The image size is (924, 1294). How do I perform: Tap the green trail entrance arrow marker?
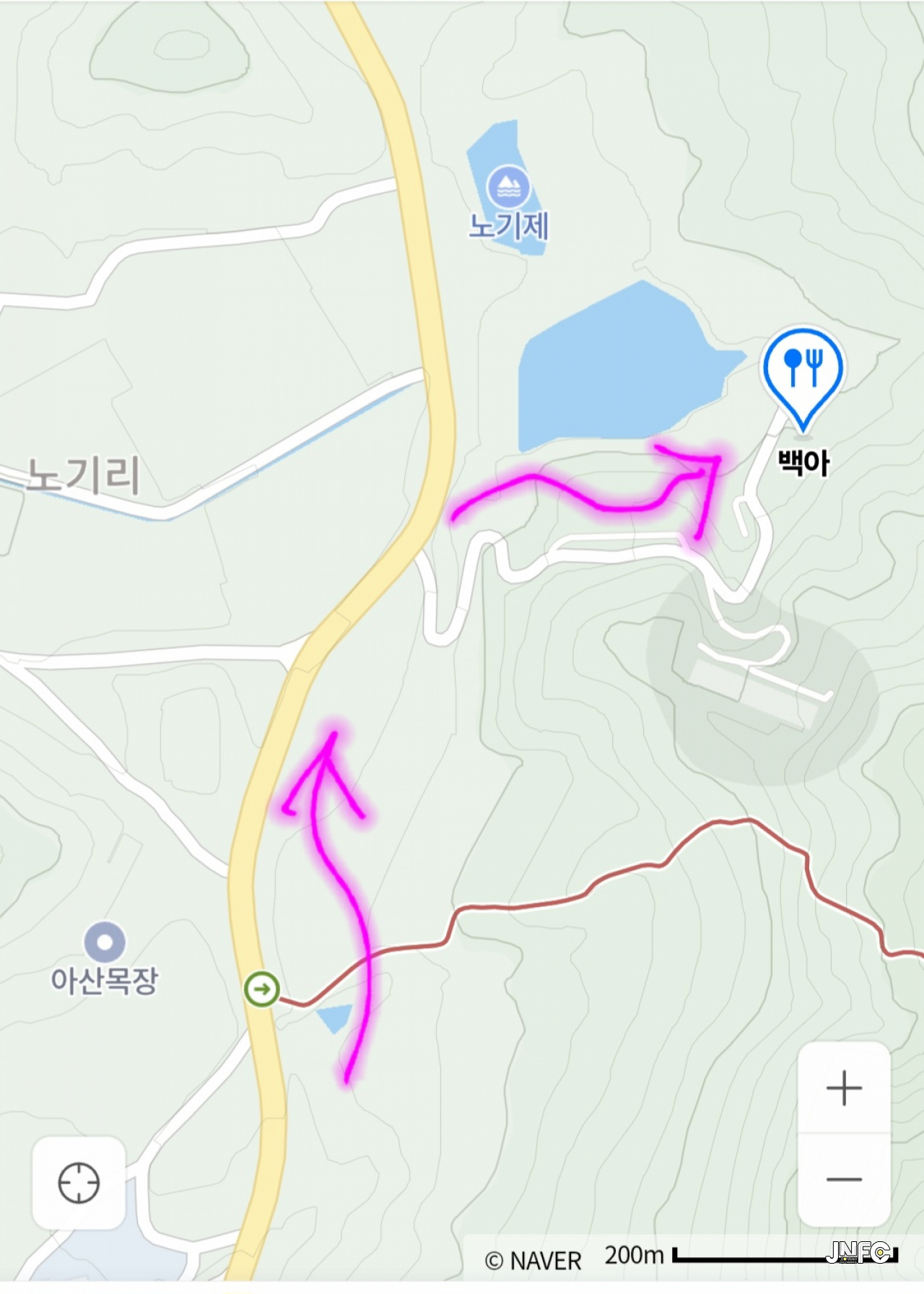[x=261, y=989]
